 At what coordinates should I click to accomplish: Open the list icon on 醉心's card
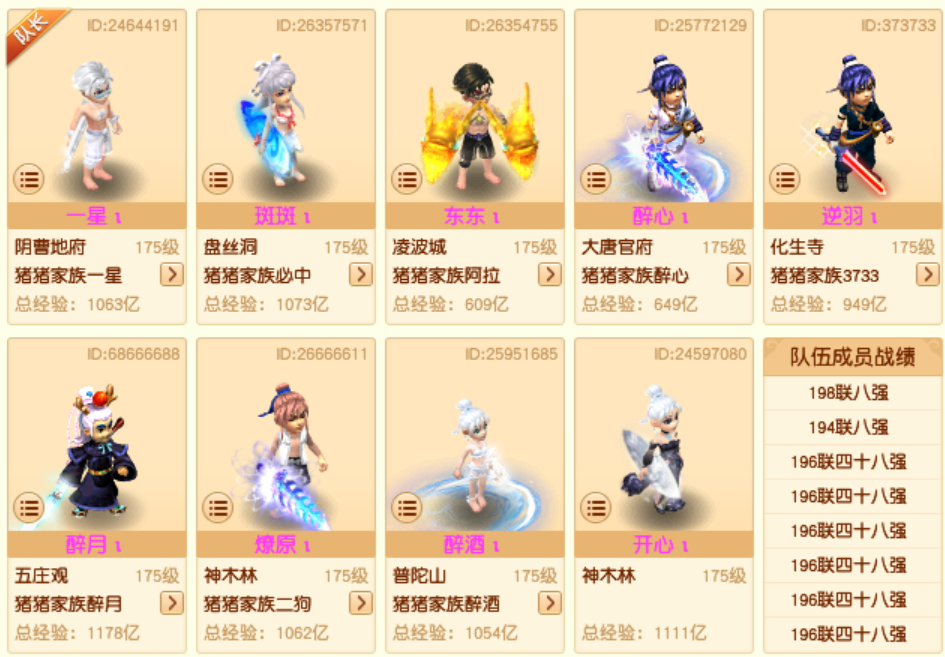click(x=596, y=180)
